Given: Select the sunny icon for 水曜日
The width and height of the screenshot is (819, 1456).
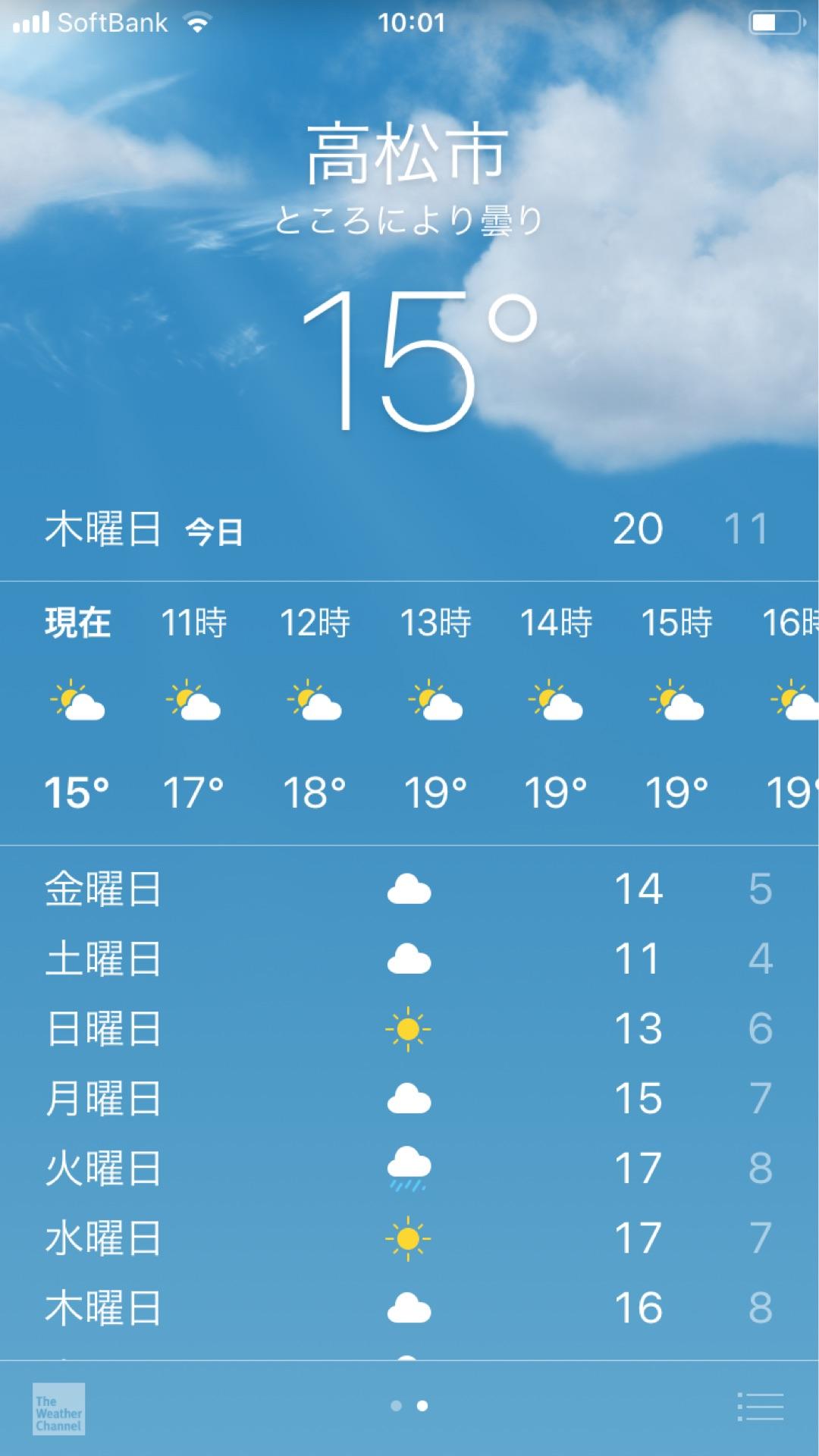Looking at the screenshot, I should coord(409,1235).
